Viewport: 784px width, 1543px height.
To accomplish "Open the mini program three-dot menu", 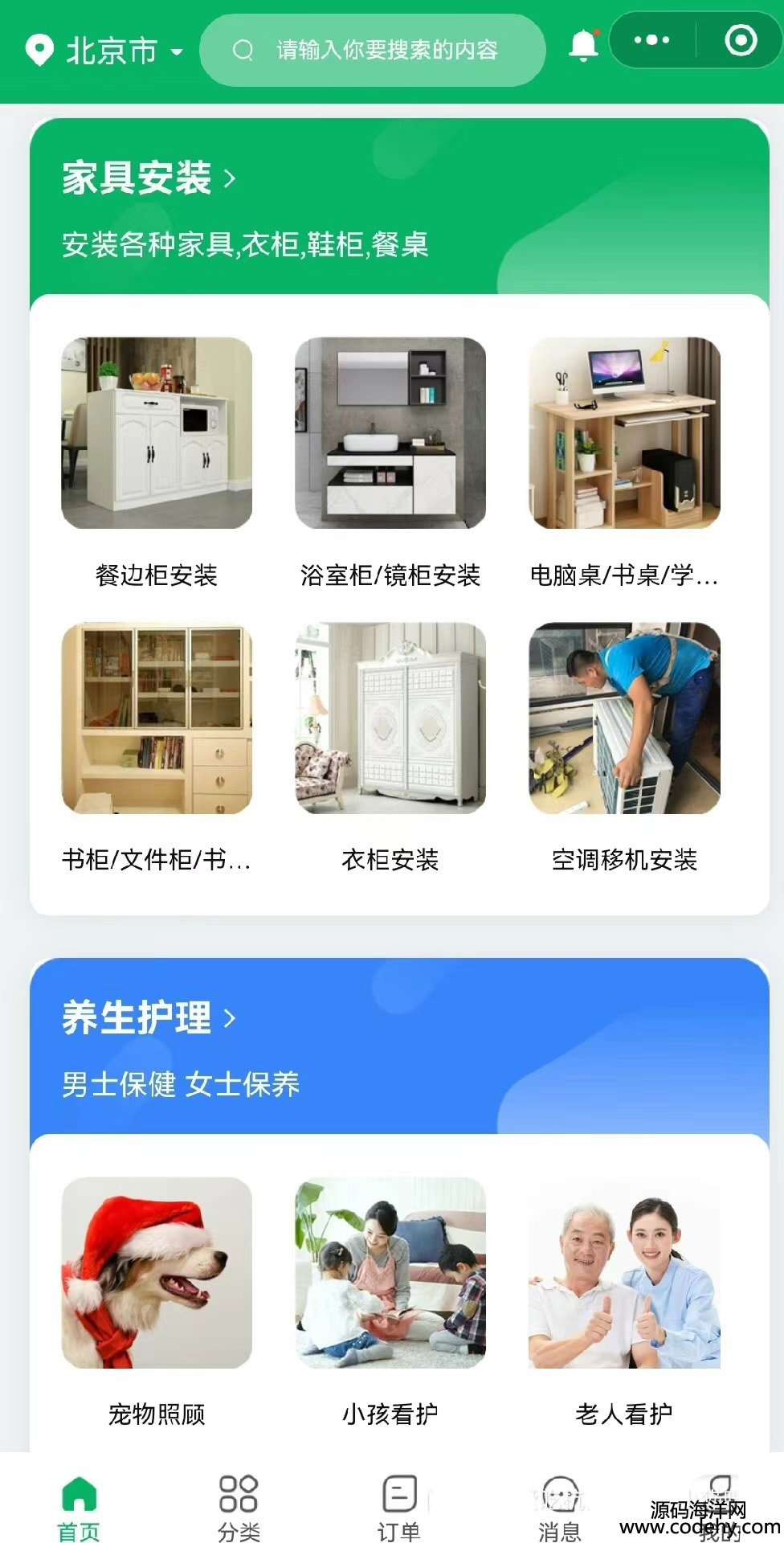I will click(x=651, y=40).
